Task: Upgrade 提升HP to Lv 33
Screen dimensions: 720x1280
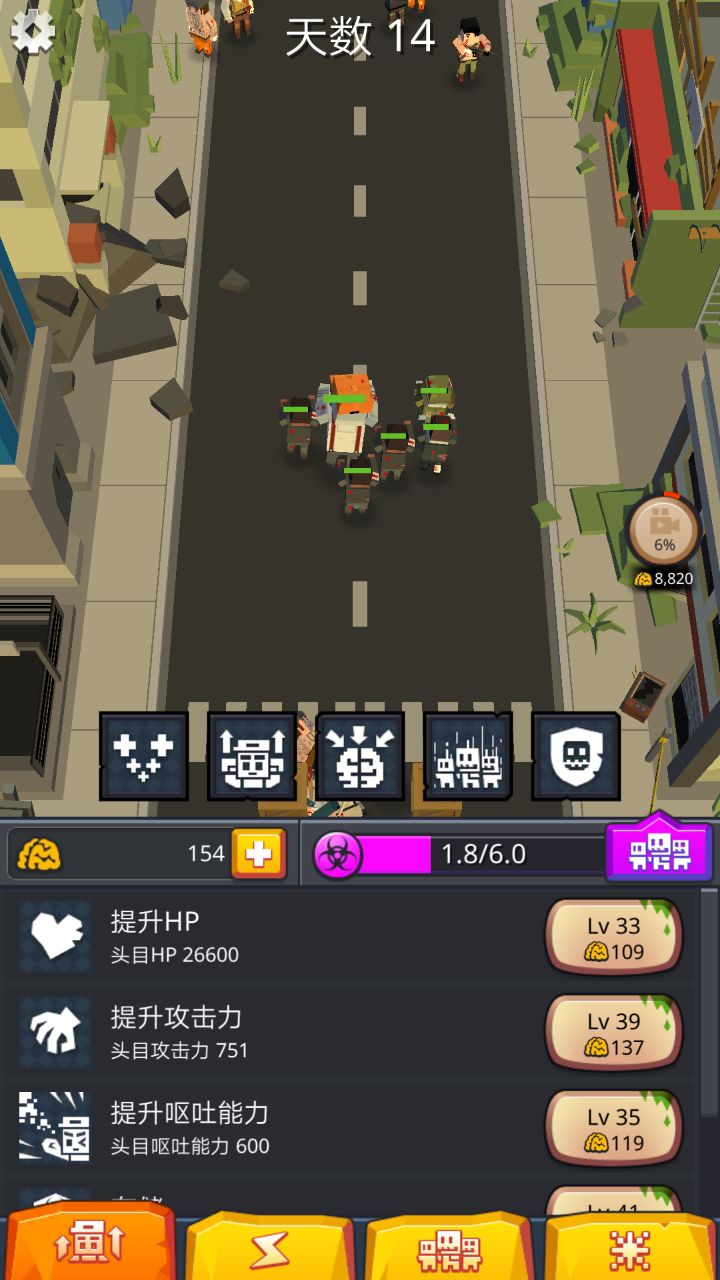Action: (614, 937)
